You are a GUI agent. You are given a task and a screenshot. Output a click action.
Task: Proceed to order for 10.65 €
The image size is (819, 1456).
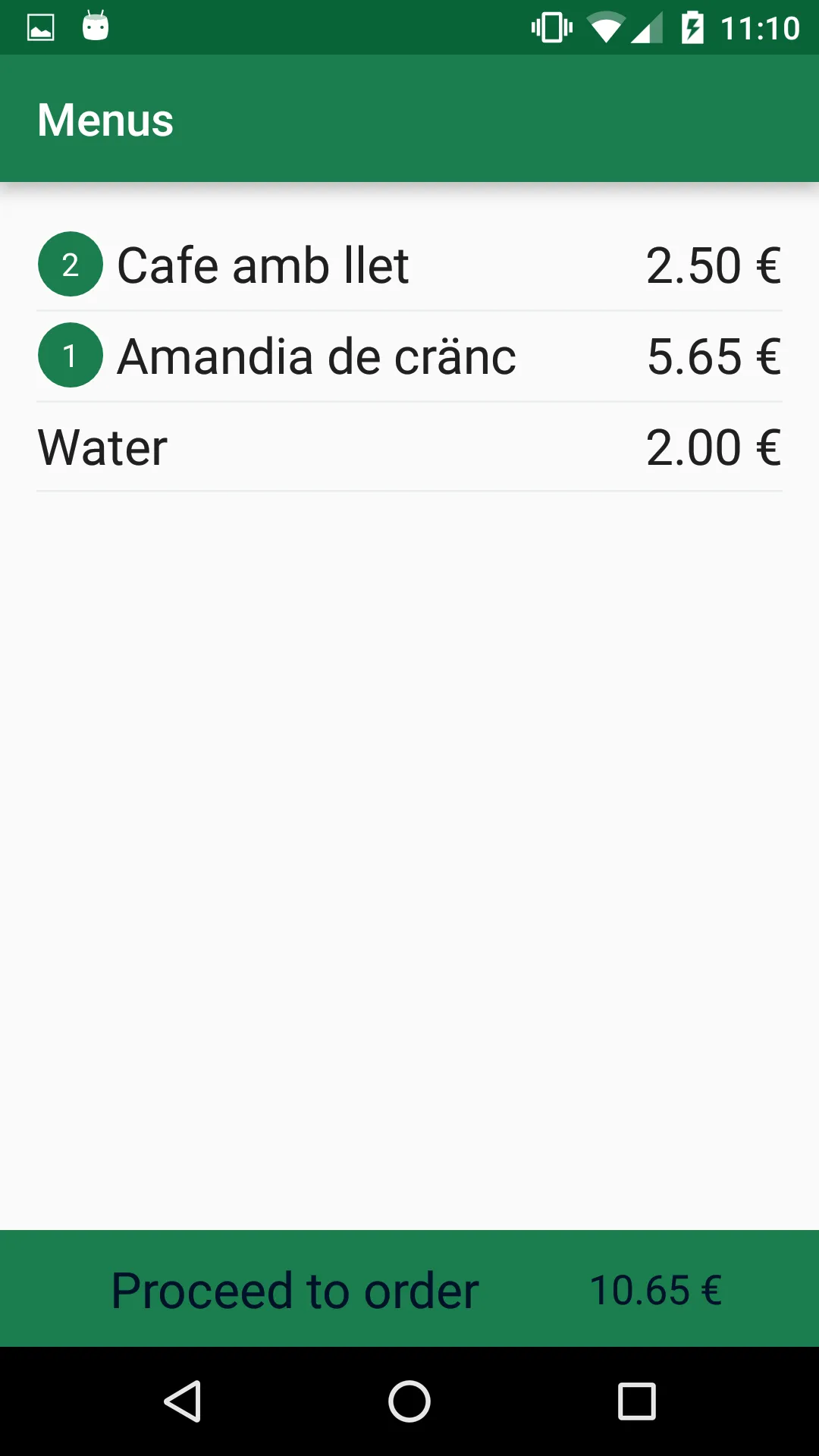[409, 1289]
